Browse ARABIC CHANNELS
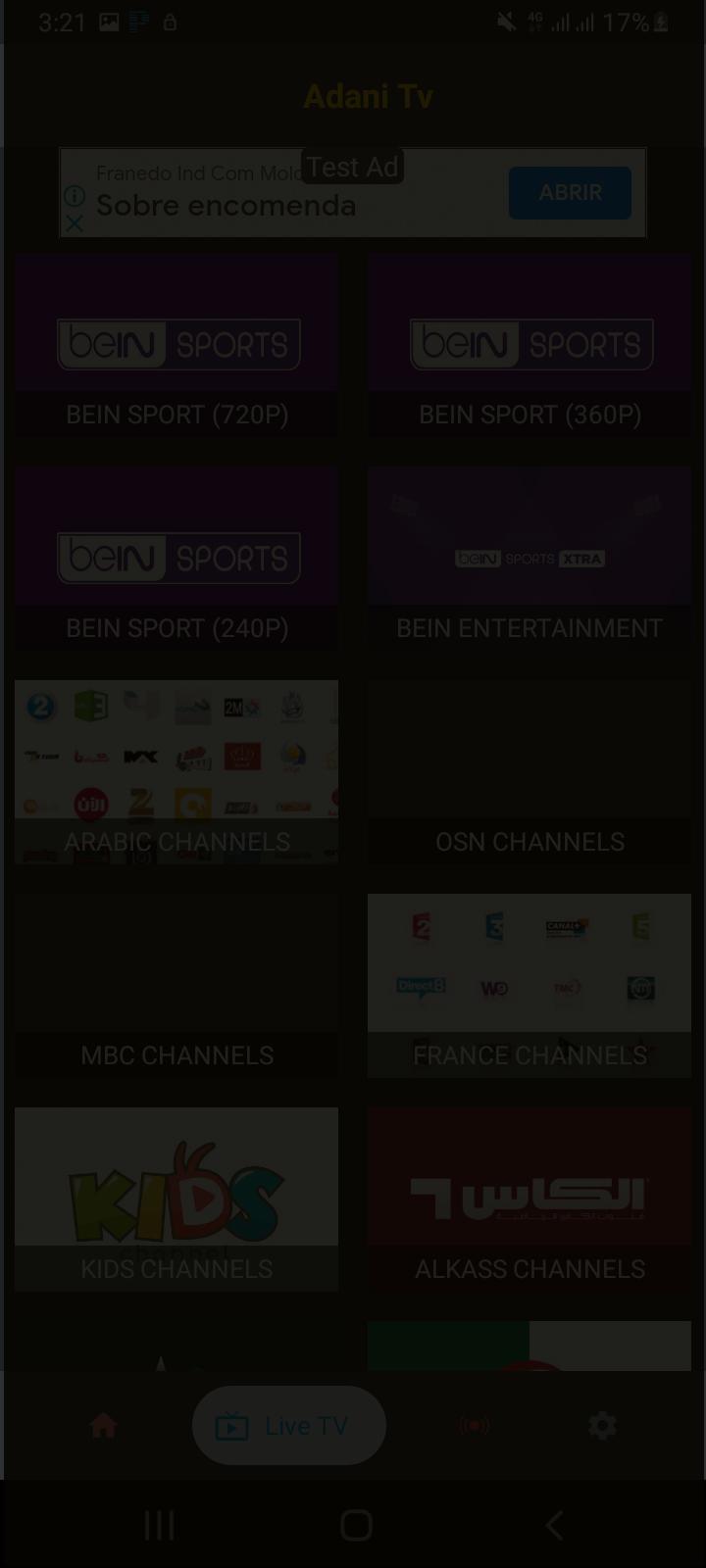Screen dimensions: 706x1568 coord(176,771)
